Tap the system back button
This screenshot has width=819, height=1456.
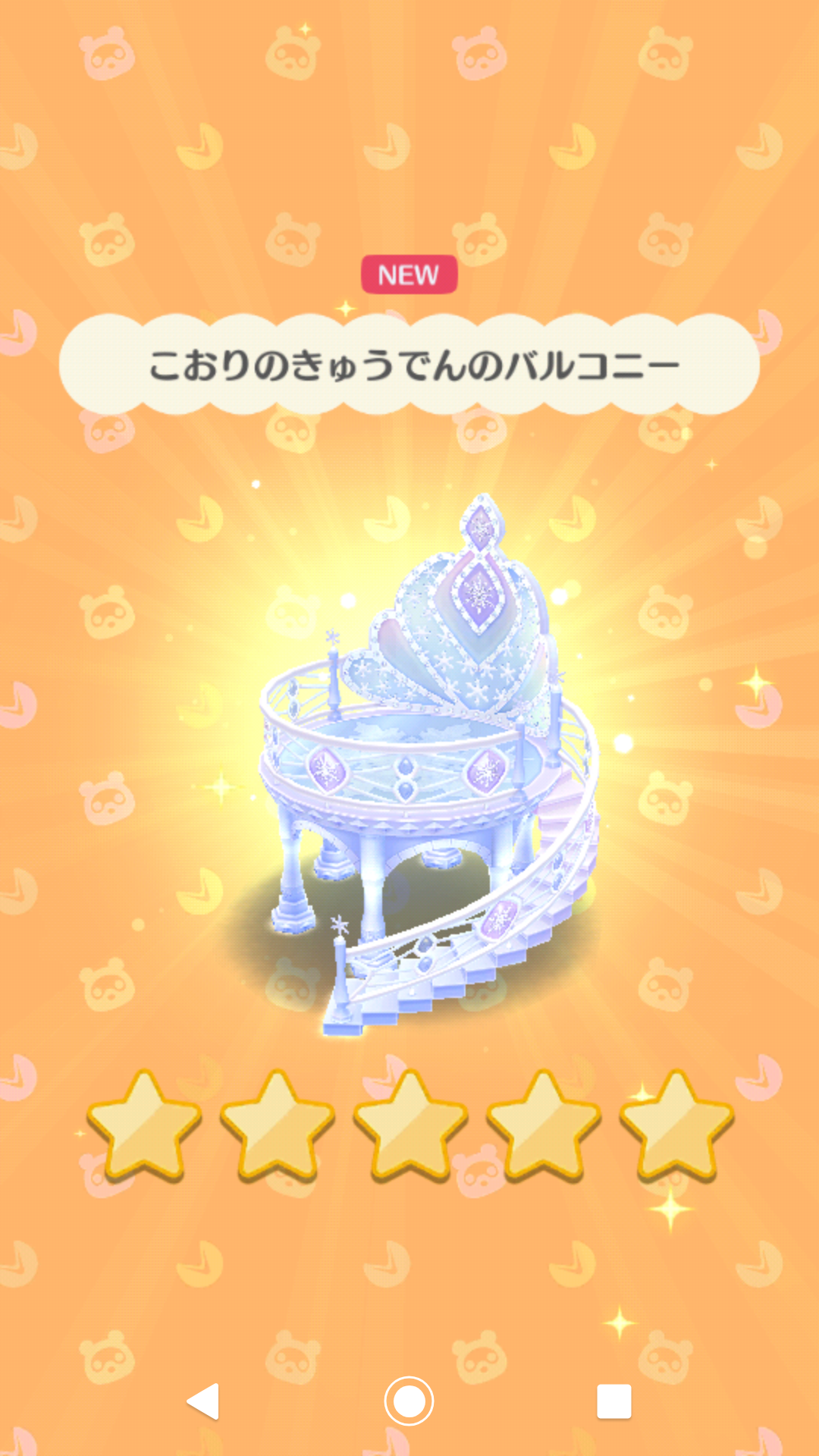pyautogui.click(x=203, y=1401)
